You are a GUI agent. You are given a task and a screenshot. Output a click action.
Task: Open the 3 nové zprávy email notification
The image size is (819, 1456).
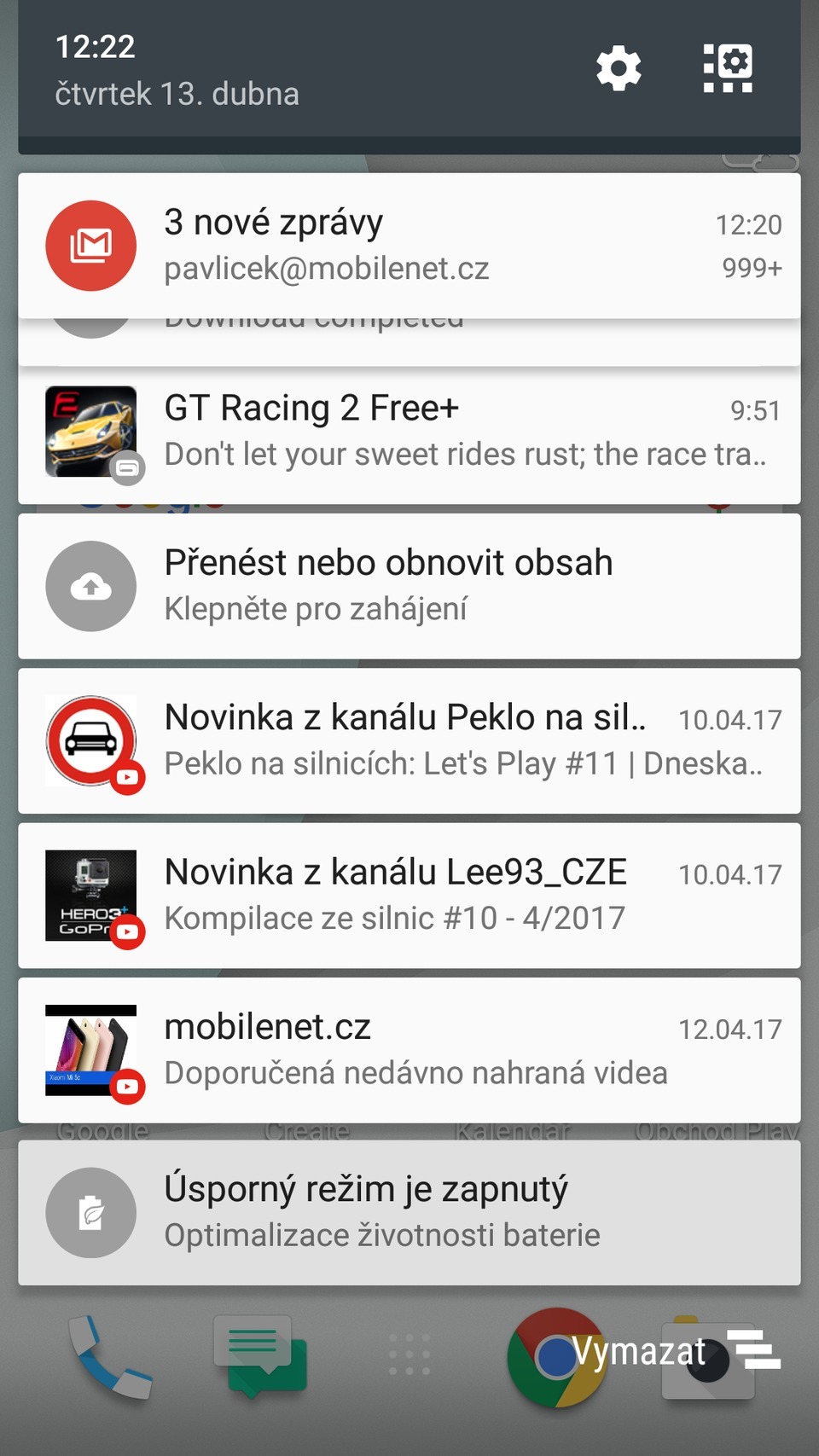(x=409, y=246)
